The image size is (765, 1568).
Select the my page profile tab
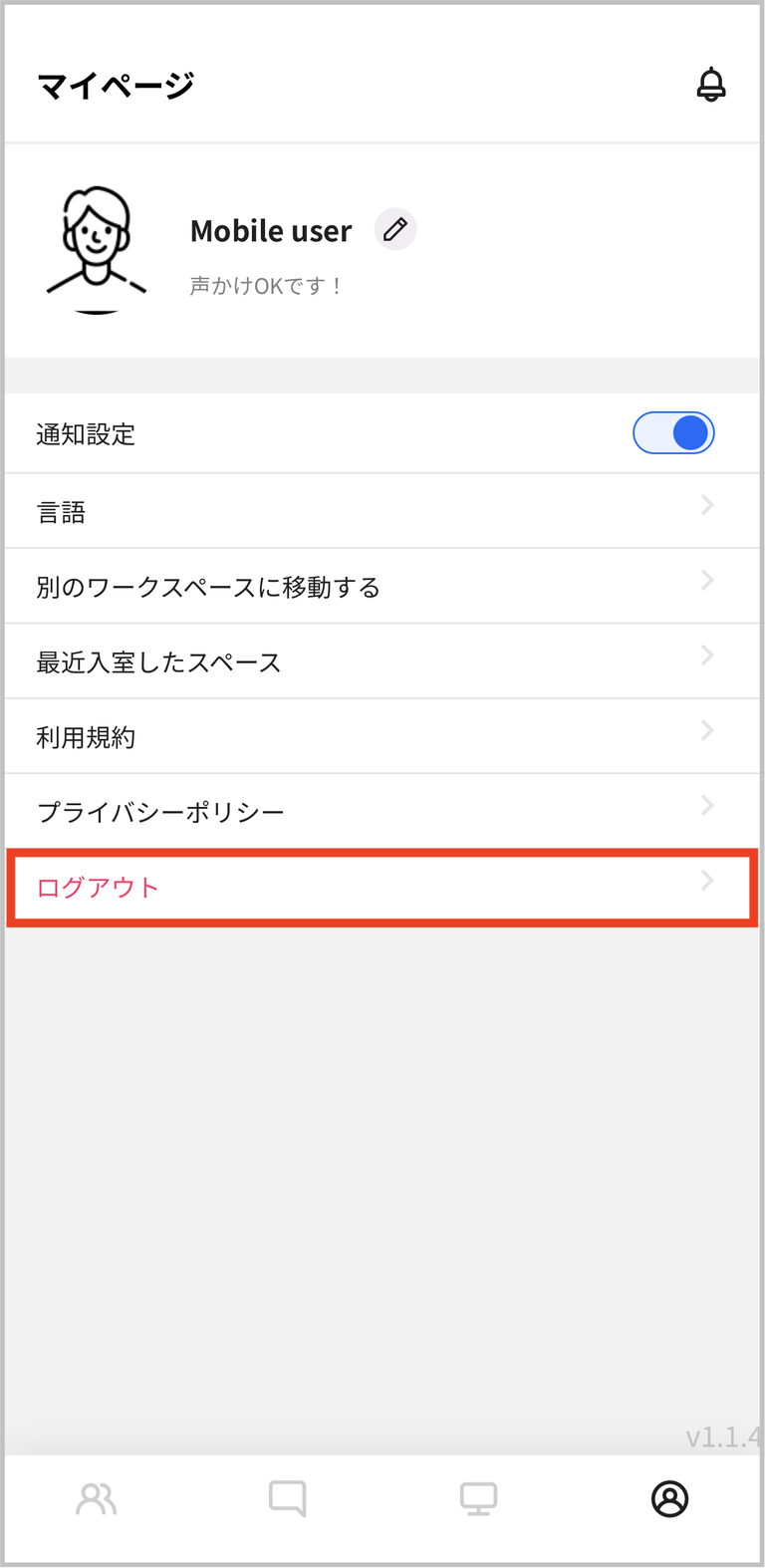(669, 1498)
